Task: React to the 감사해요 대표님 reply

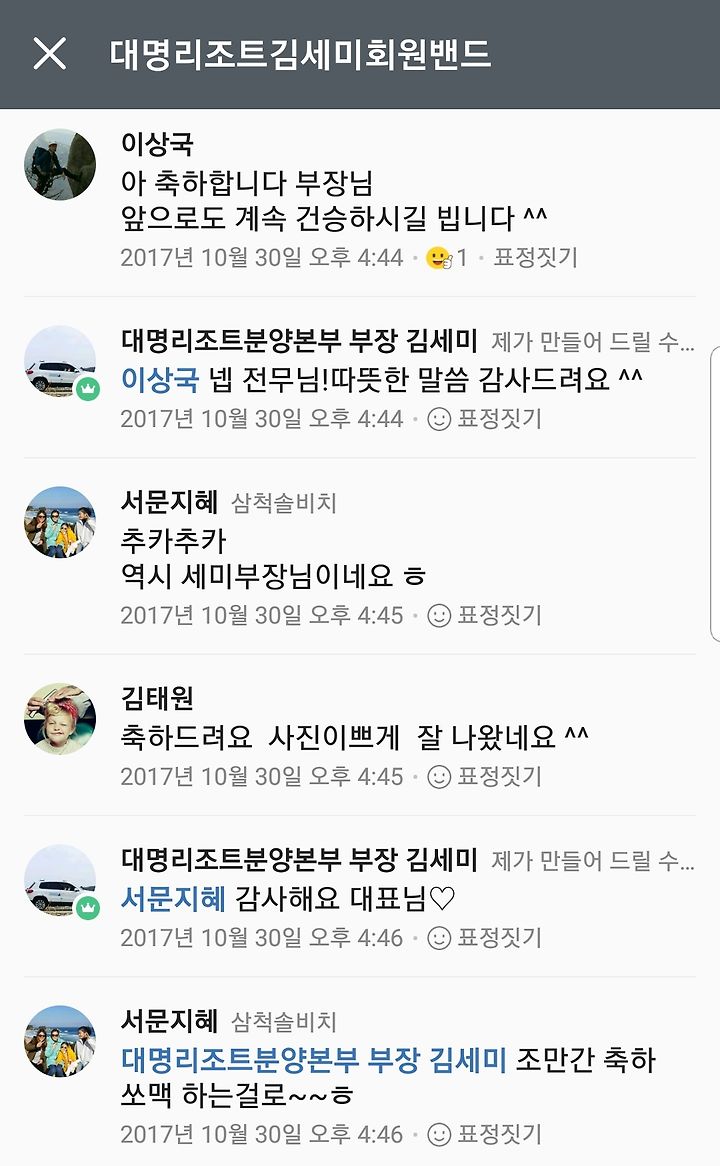Action: coord(485,938)
